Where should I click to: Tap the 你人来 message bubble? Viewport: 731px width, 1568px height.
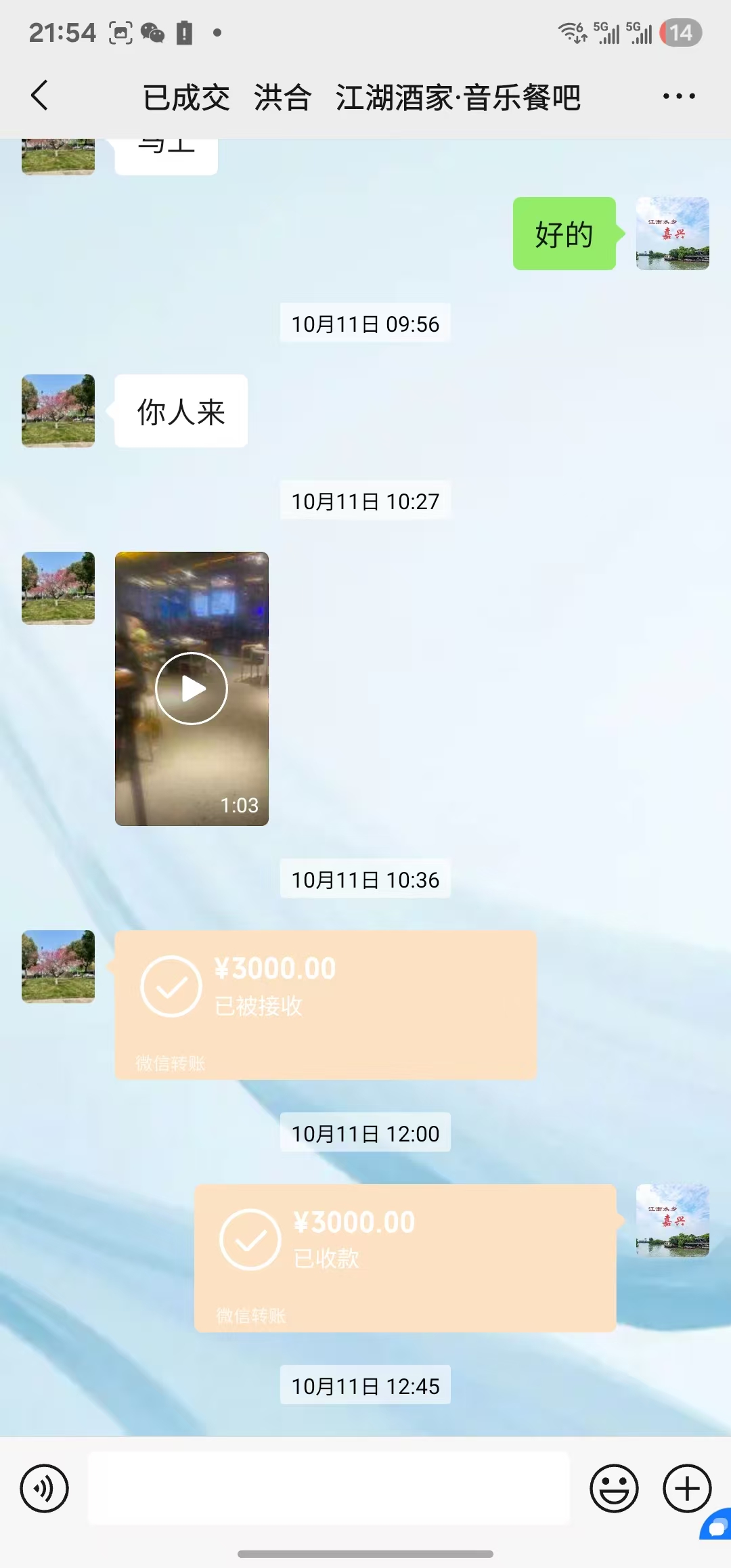coord(180,412)
